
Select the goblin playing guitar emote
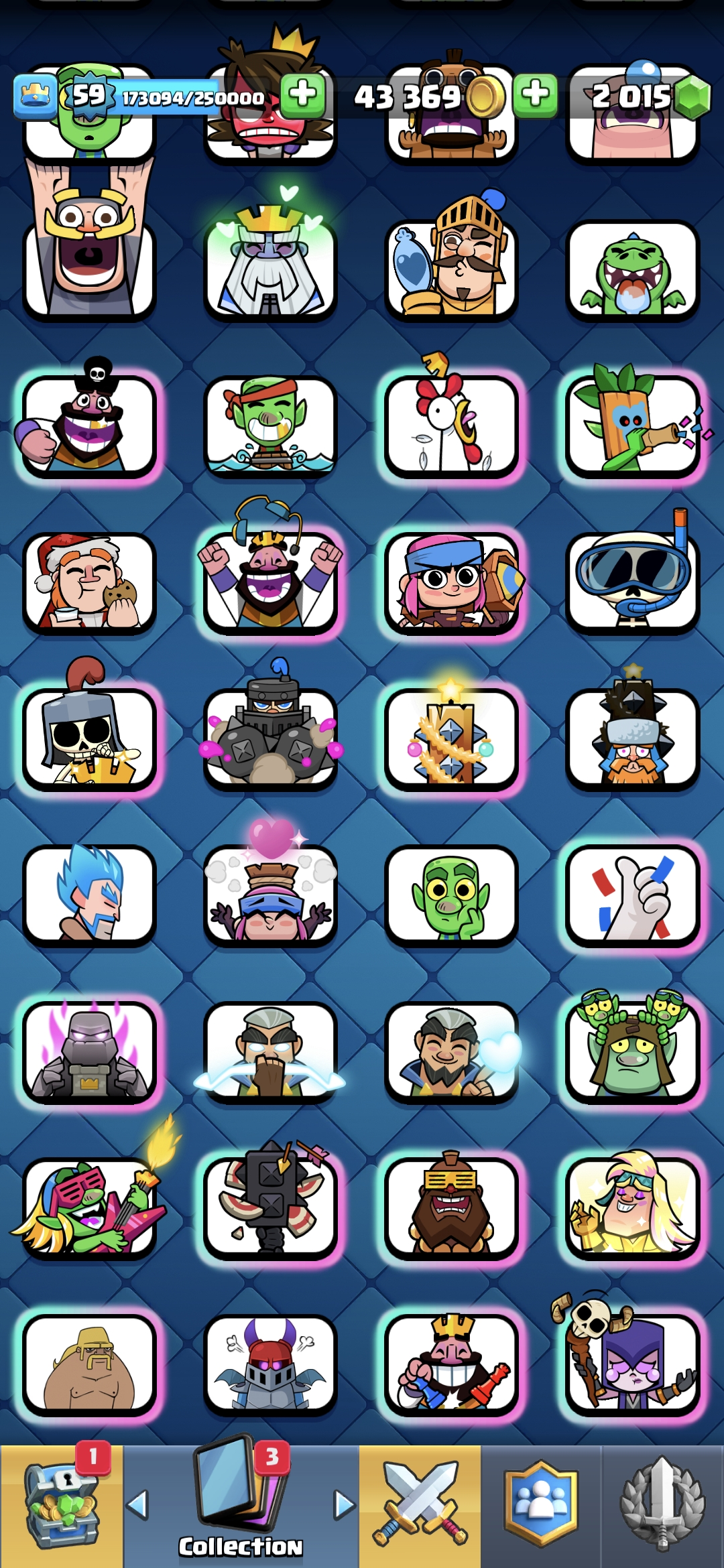(x=89, y=1207)
